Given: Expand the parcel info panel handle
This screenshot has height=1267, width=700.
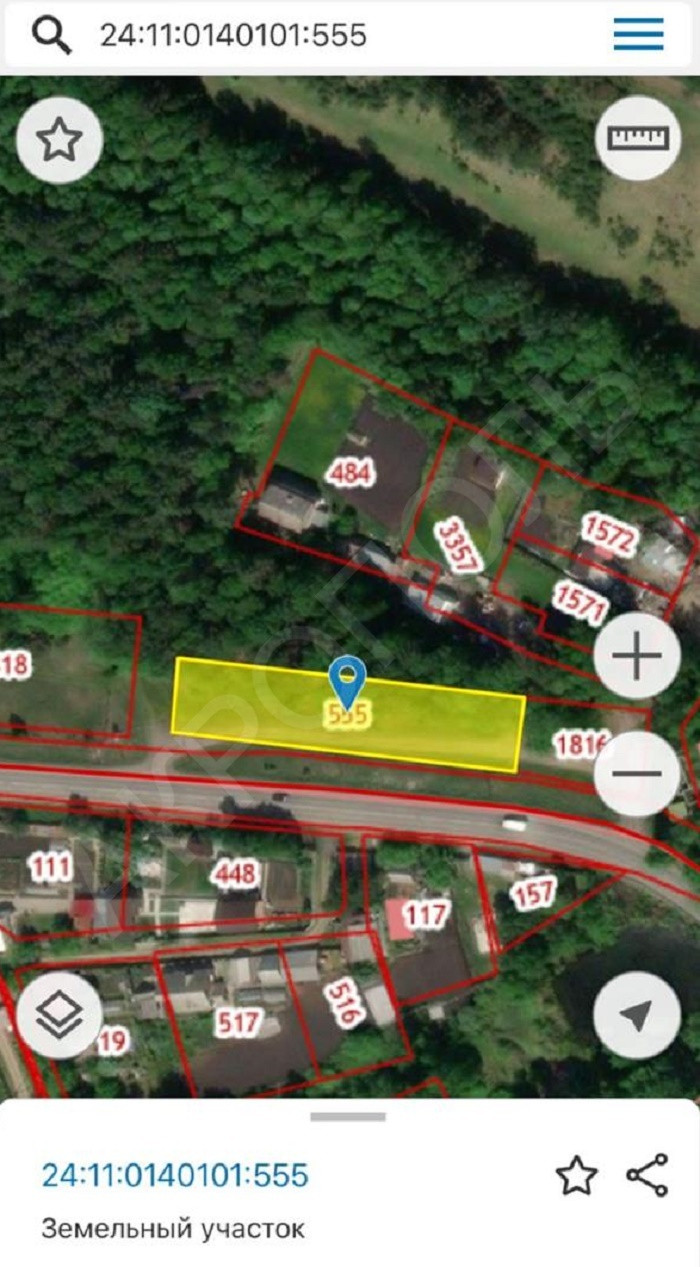Looking at the screenshot, I should click(349, 1116).
